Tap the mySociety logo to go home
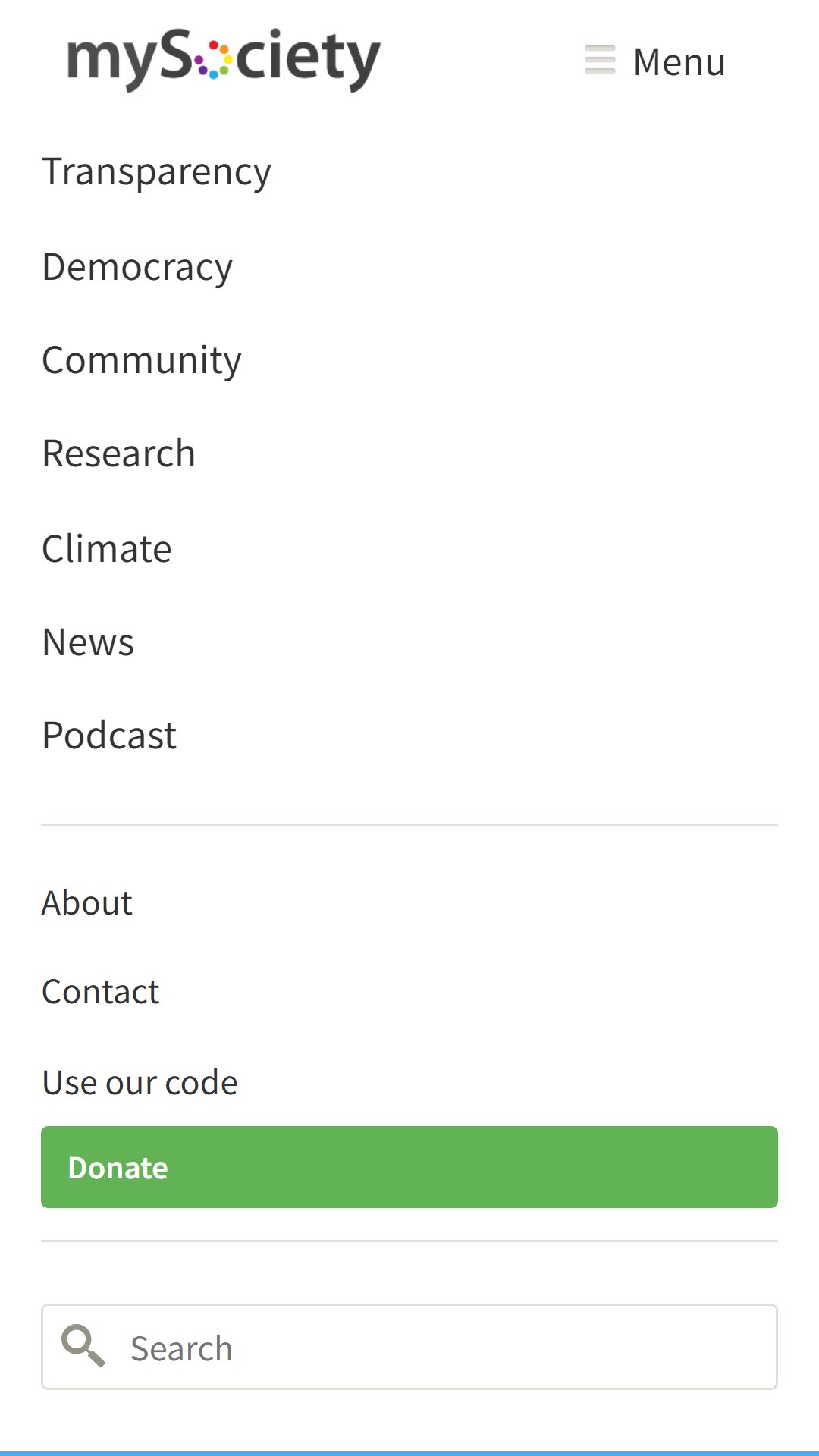819x1456 pixels. [x=224, y=59]
